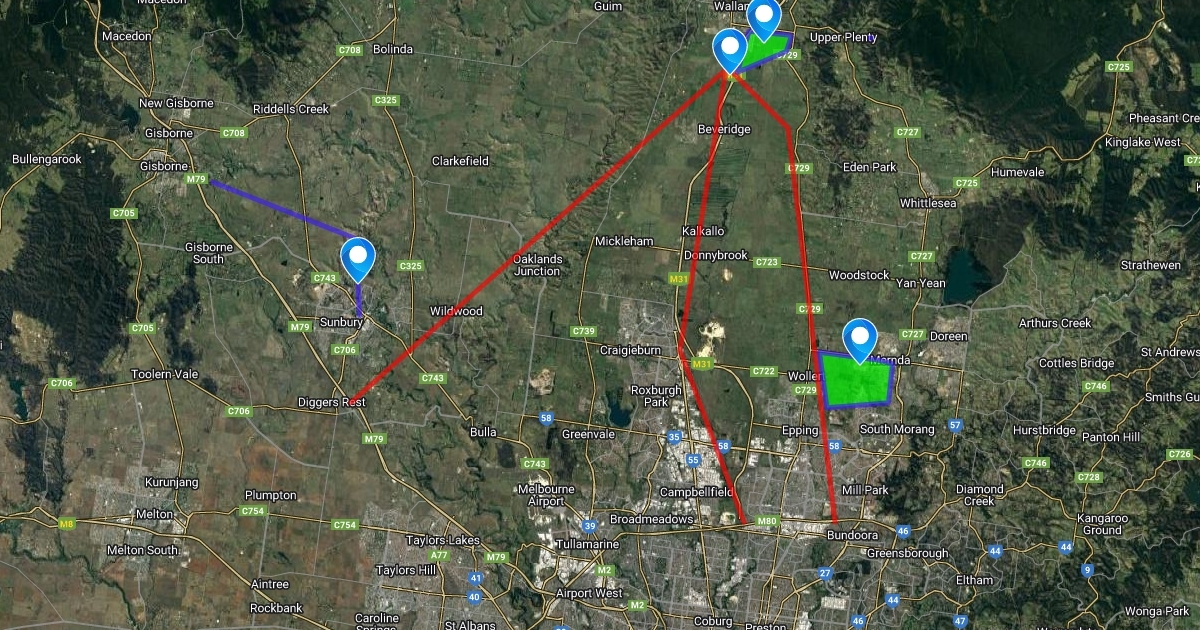
Task: Tap the map pin near Sunbury
Action: pyautogui.click(x=358, y=257)
